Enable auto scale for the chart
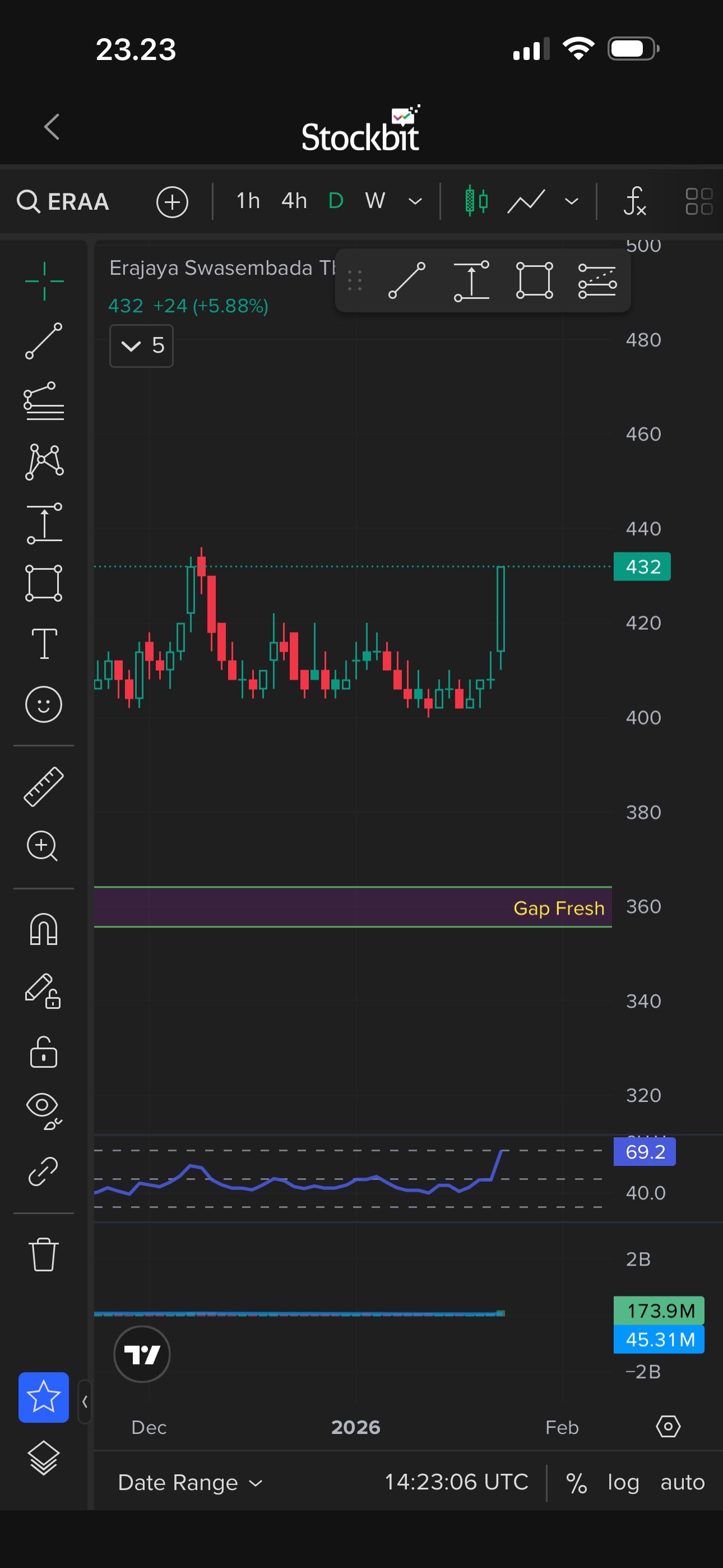 [x=682, y=1482]
